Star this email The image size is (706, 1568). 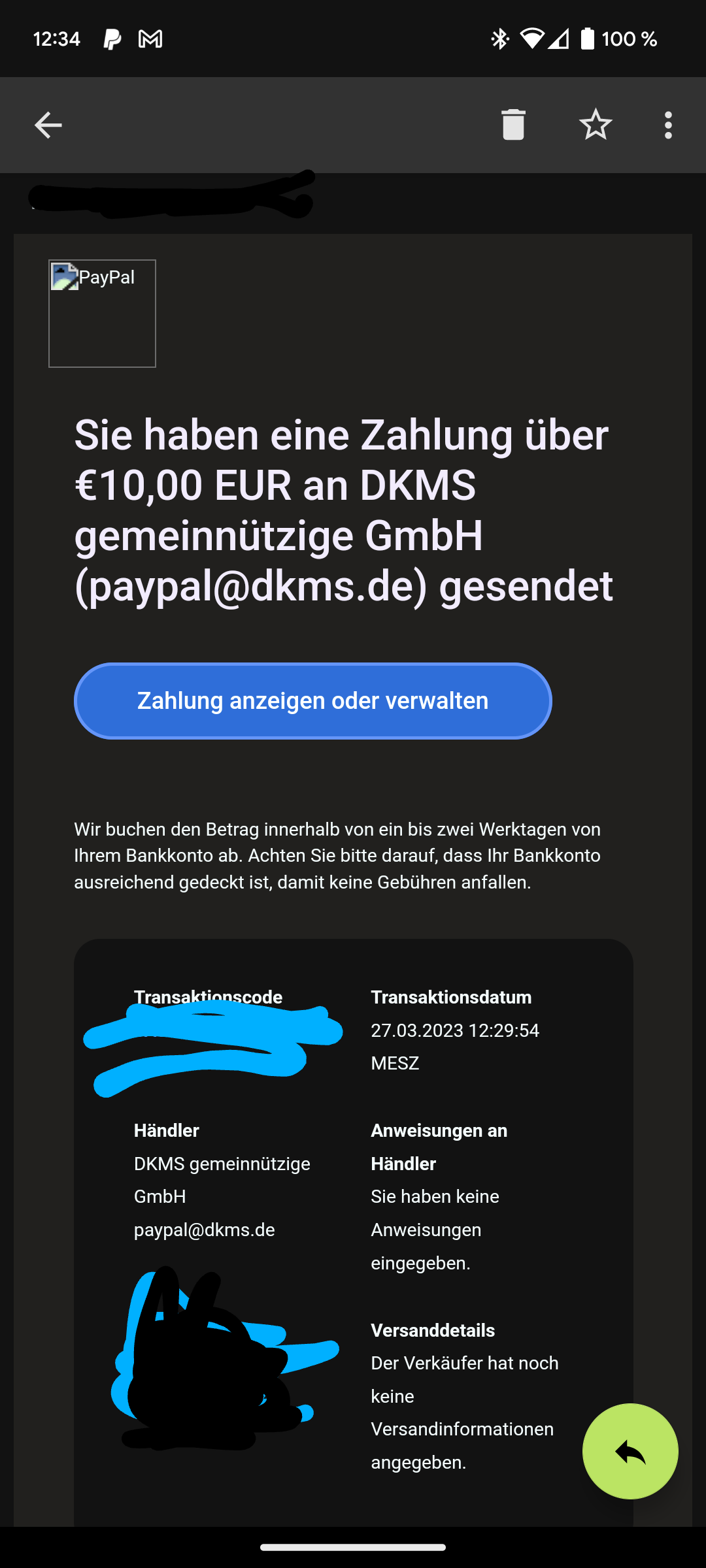click(x=596, y=125)
